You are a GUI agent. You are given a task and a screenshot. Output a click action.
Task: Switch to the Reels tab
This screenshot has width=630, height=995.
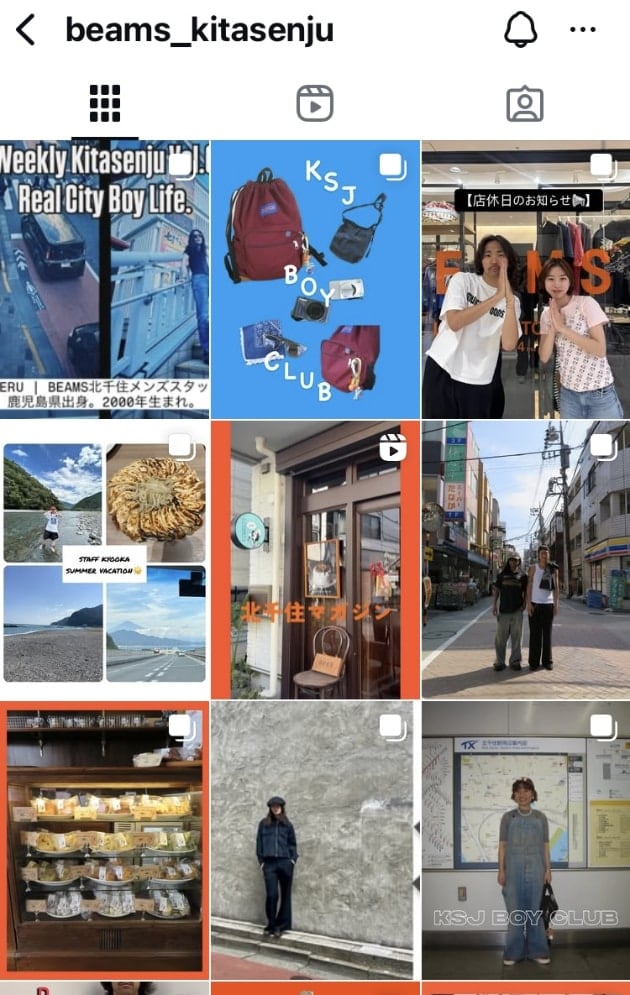pos(315,103)
